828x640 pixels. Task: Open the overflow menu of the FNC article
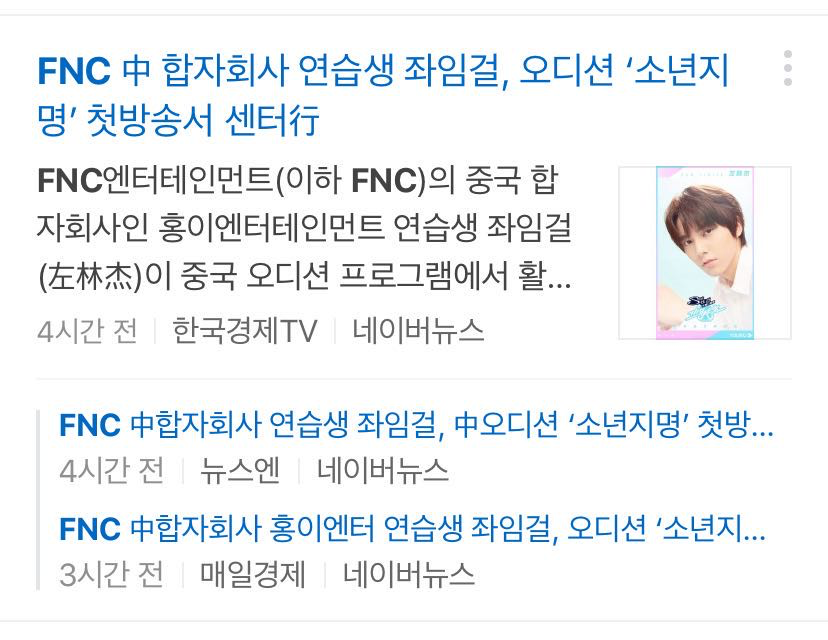(x=788, y=68)
